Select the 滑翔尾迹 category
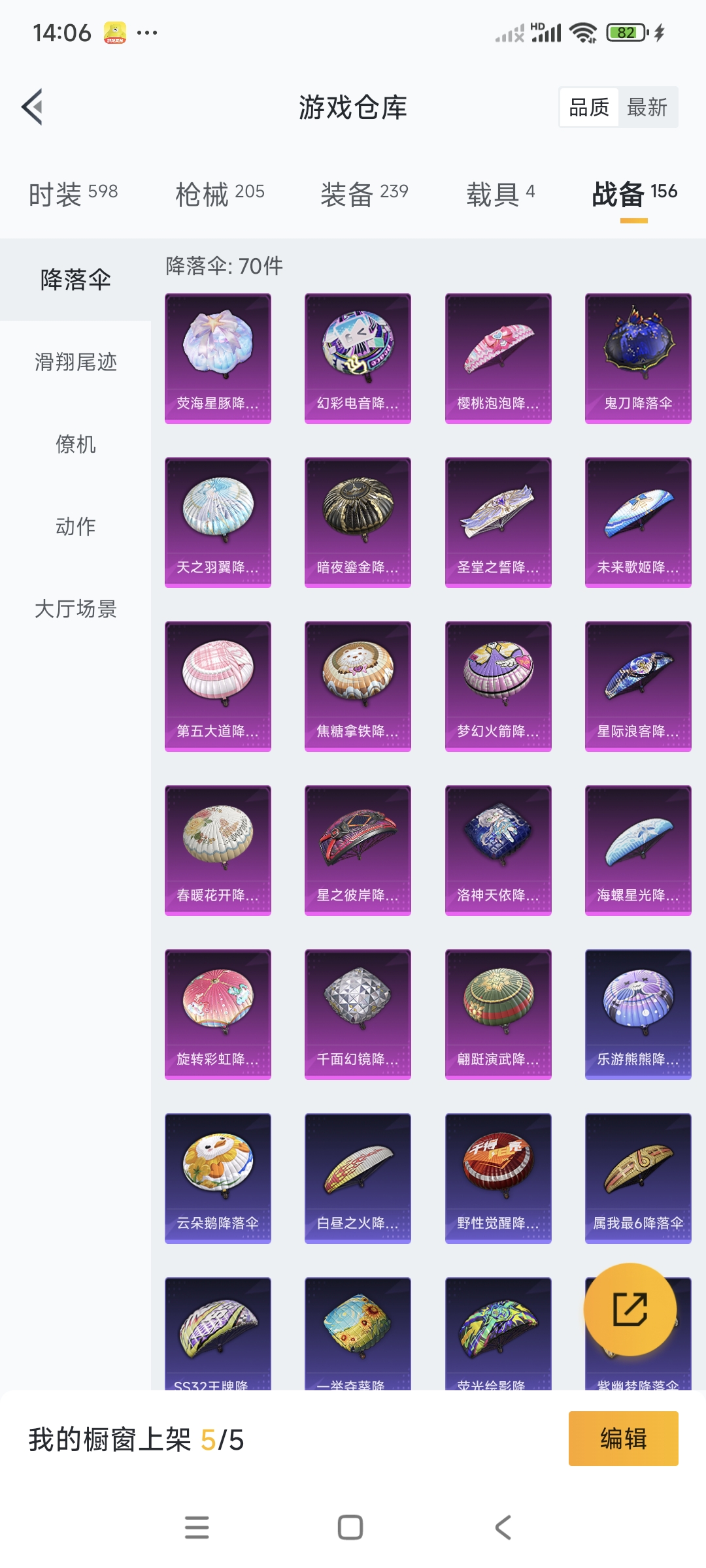The image size is (706, 1568). 76,362
